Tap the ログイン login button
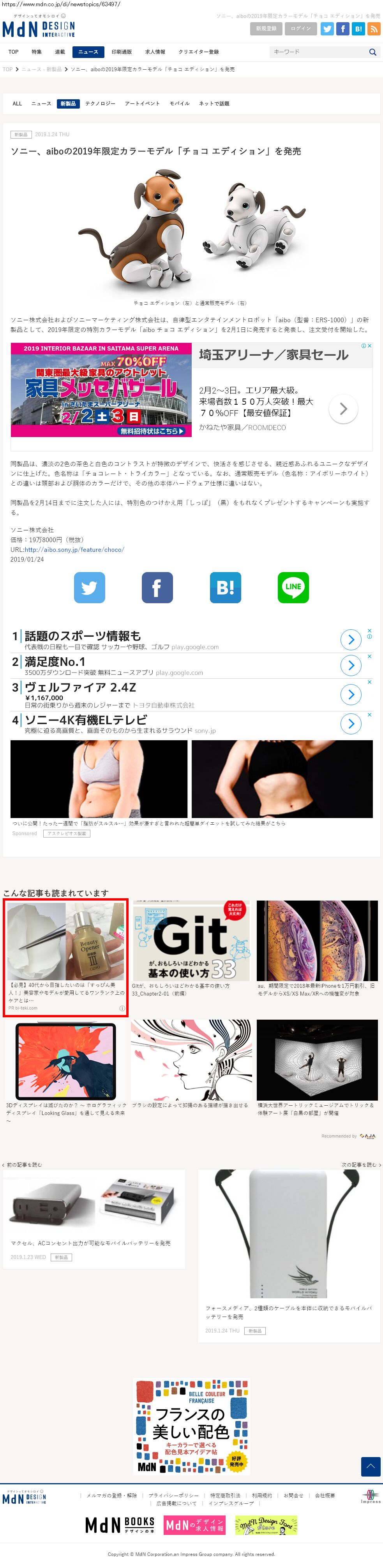Viewport: 383px width, 1568px height. tap(300, 29)
